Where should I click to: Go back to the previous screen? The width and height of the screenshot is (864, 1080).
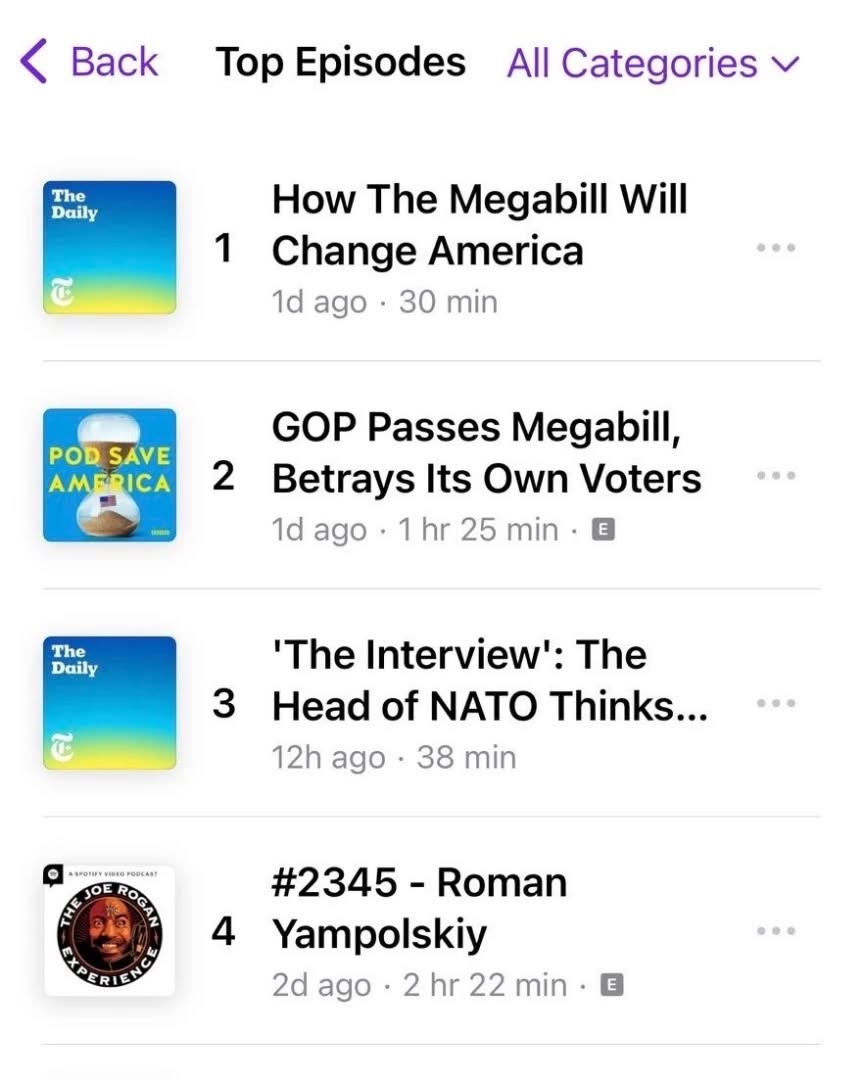90,62
